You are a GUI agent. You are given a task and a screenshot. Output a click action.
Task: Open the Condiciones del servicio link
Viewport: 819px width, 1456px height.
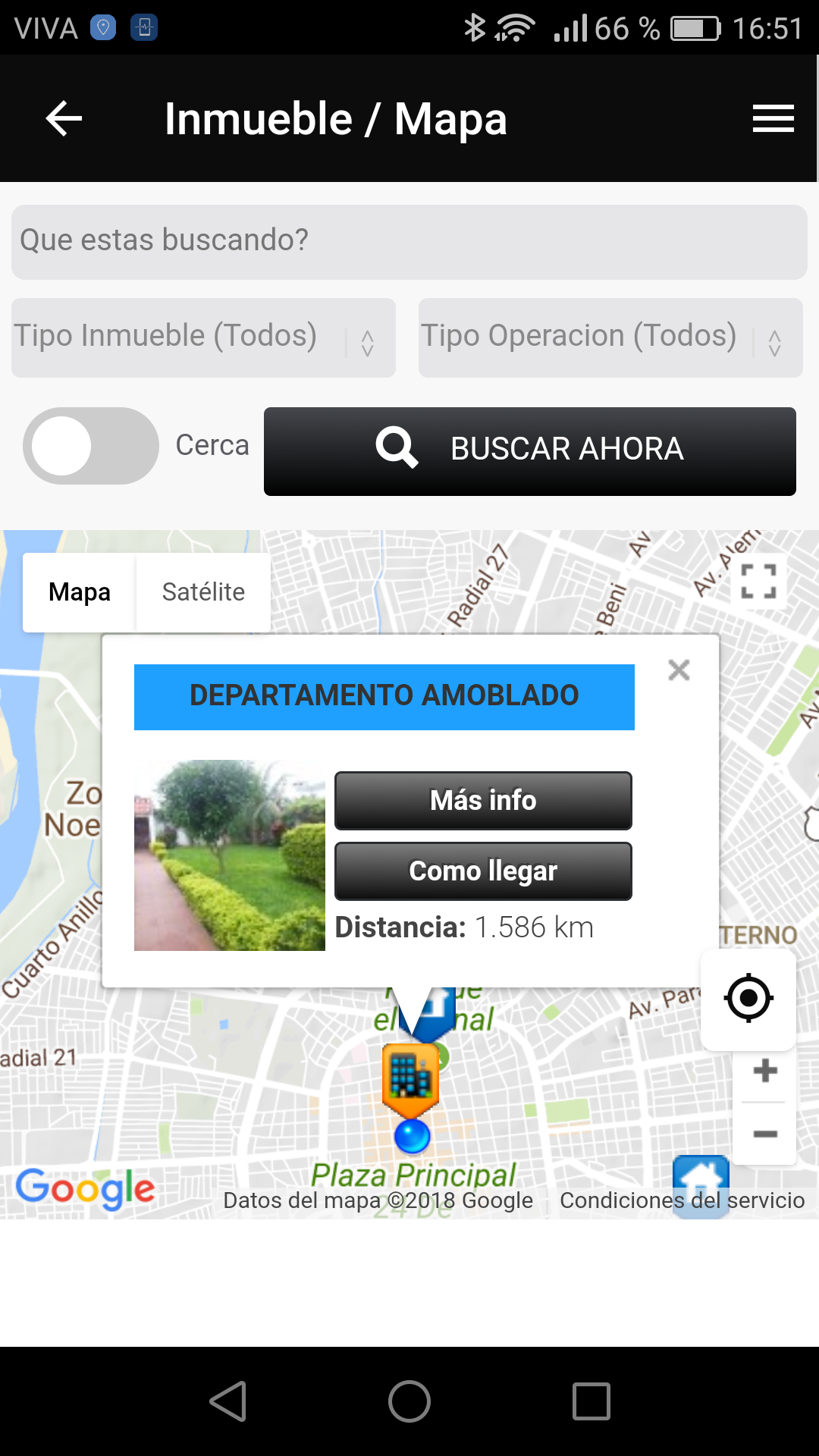[682, 1200]
